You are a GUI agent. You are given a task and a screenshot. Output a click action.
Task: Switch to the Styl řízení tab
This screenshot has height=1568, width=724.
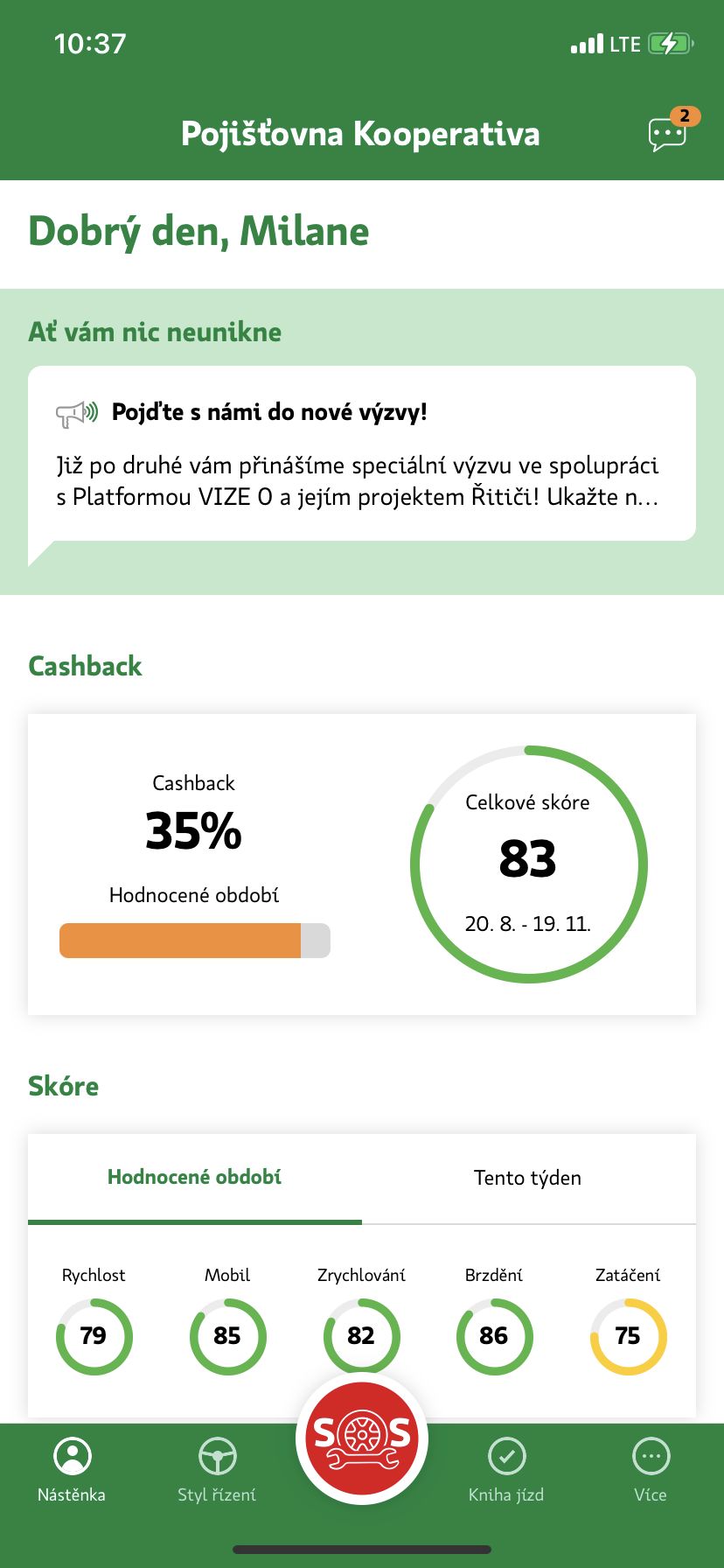pos(217,1470)
